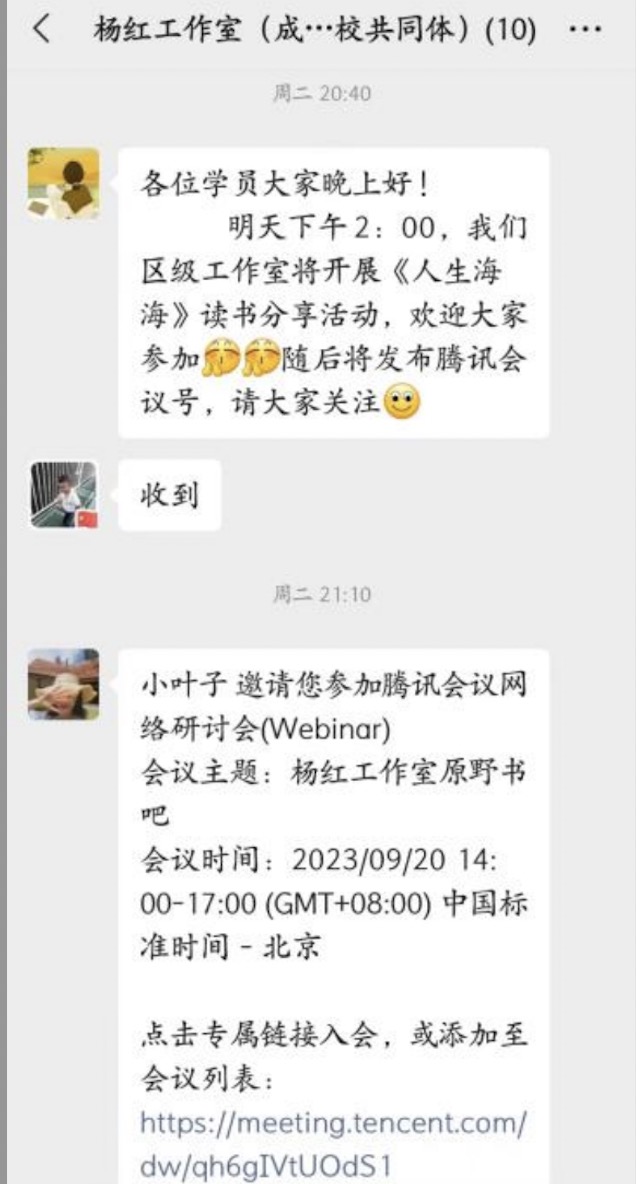View profile of the member who replied 收到
636x1184 pixels.
click(x=64, y=494)
